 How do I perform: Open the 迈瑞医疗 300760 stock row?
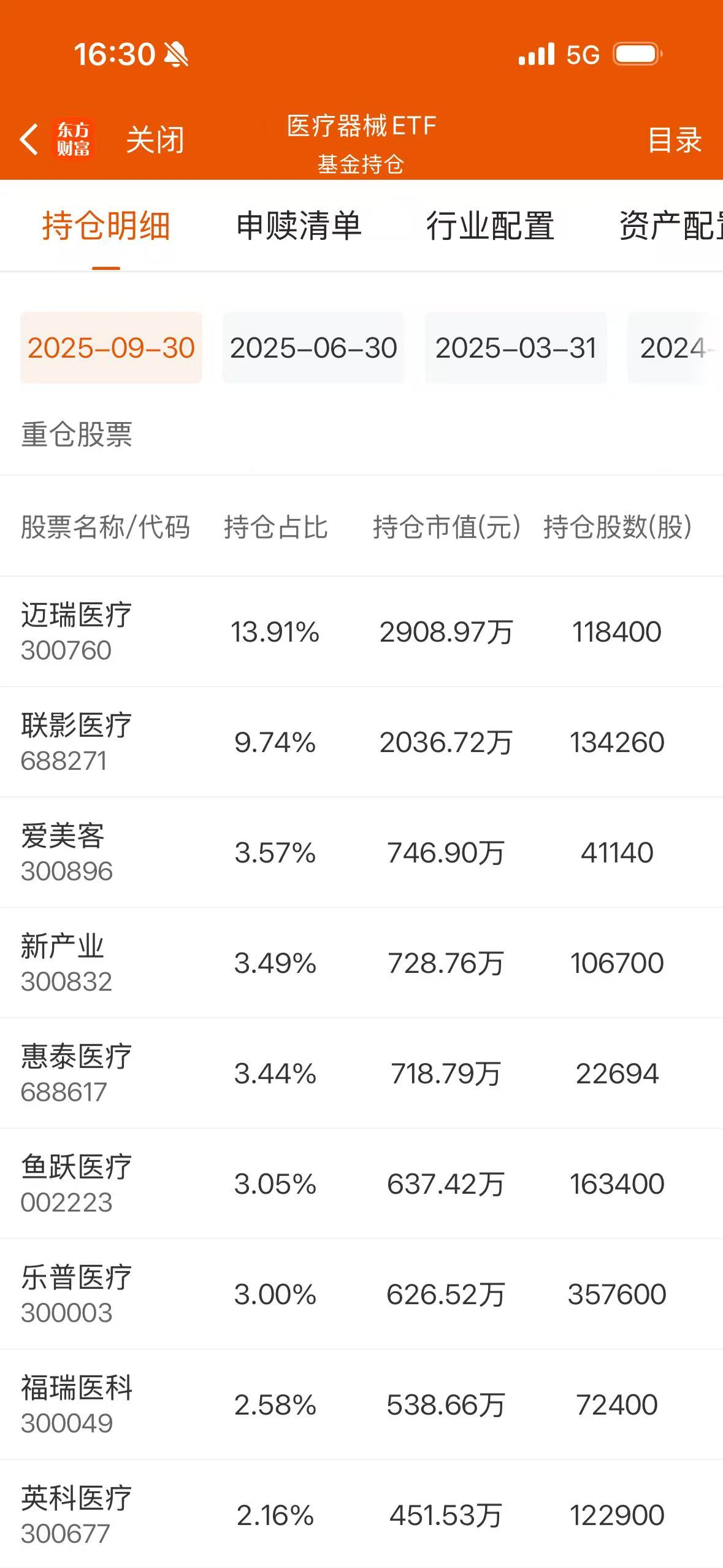coord(77,631)
